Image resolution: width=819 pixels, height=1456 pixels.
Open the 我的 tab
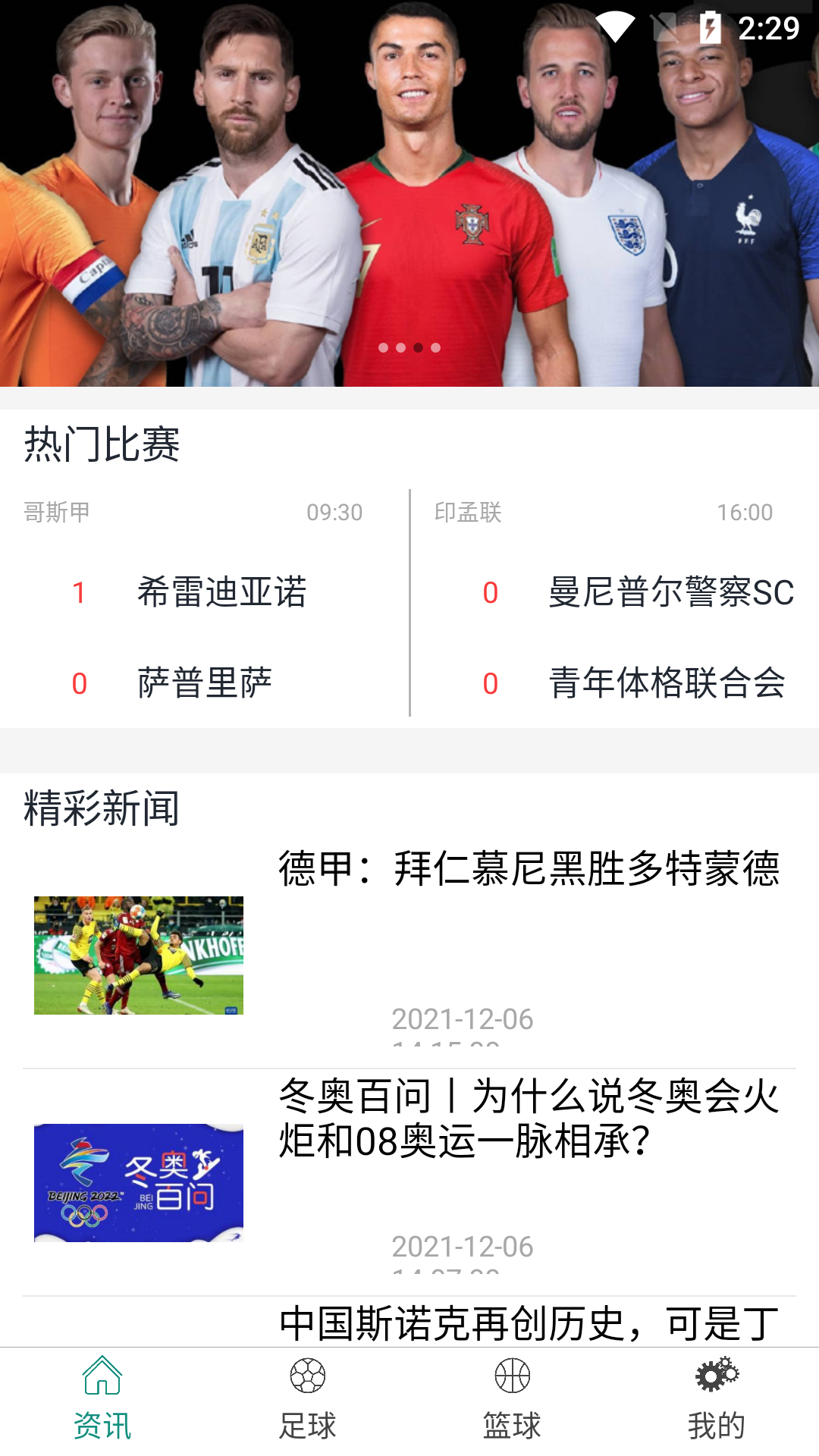coord(717,1400)
